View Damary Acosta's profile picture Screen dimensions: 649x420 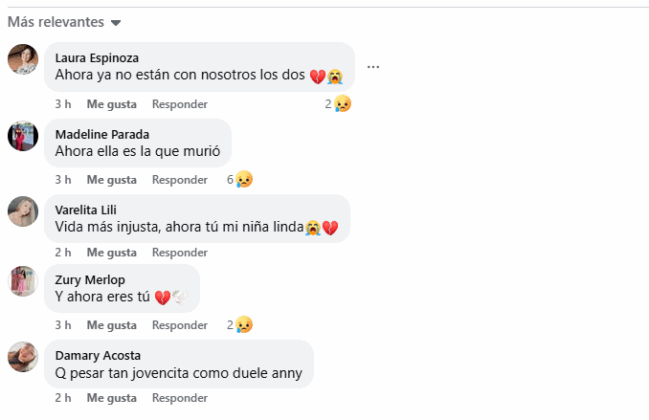point(23,357)
